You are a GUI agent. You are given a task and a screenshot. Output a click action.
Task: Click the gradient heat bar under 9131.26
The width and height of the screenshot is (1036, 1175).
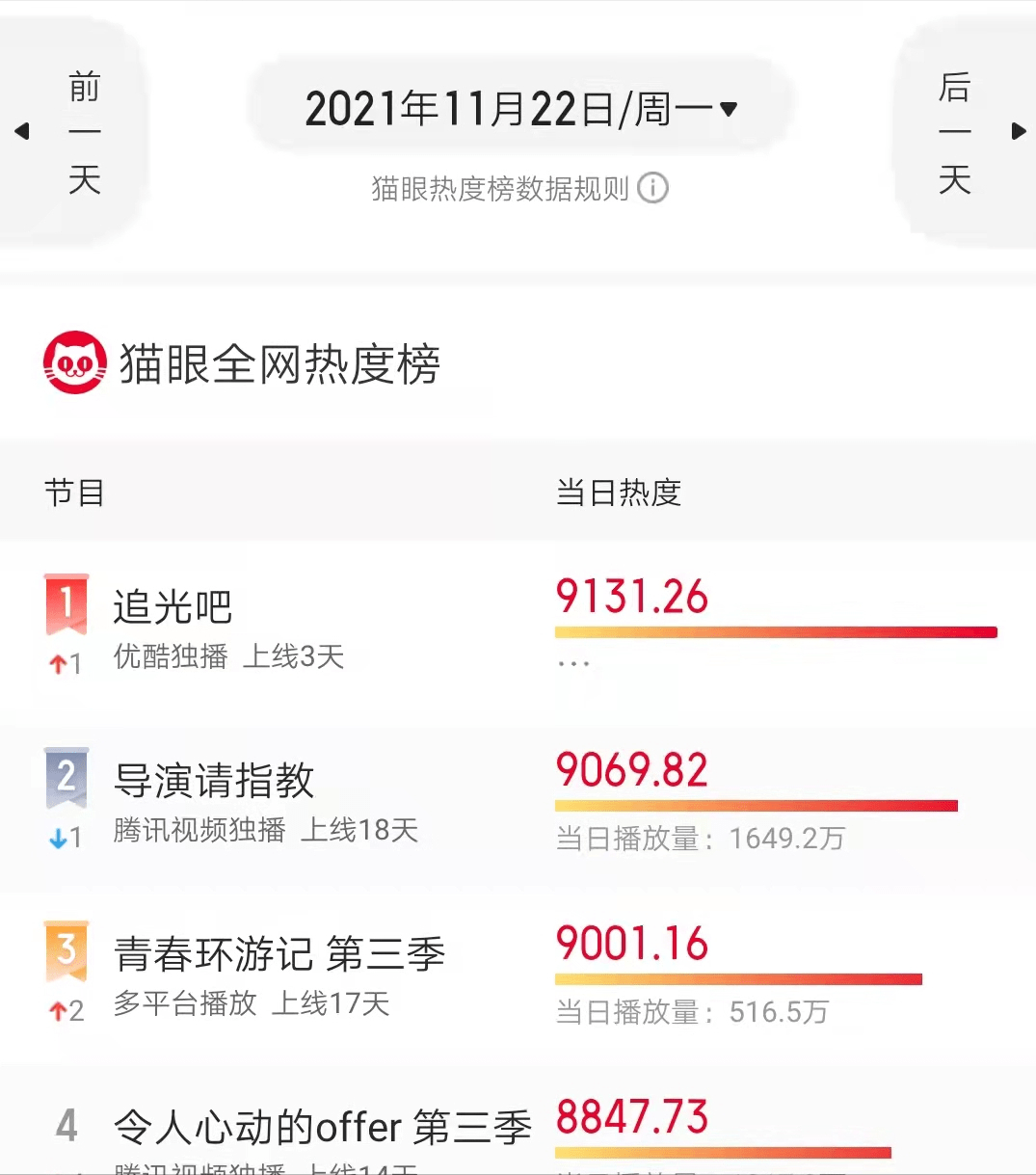pyautogui.click(x=775, y=631)
